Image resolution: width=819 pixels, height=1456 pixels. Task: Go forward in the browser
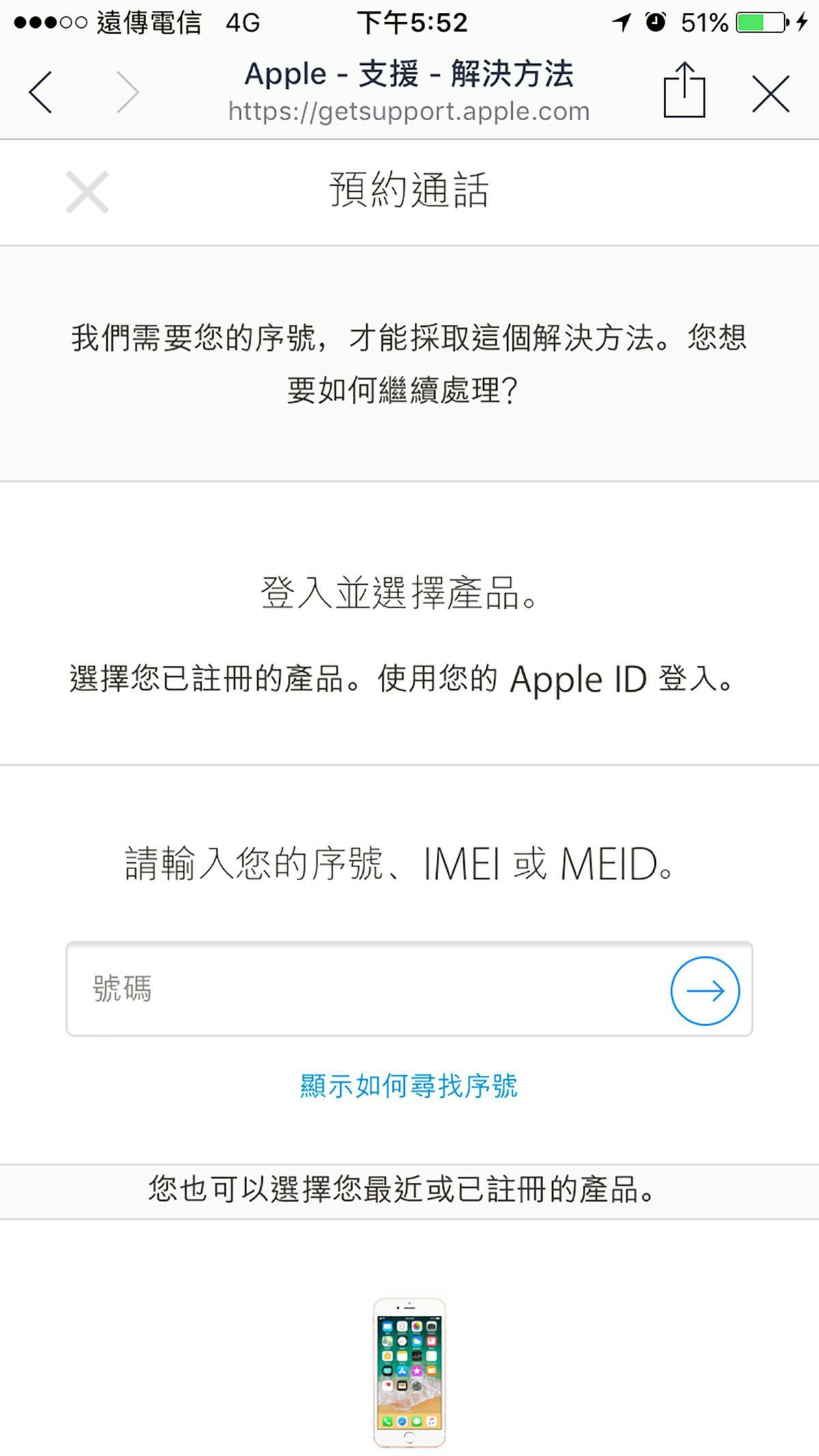click(128, 92)
